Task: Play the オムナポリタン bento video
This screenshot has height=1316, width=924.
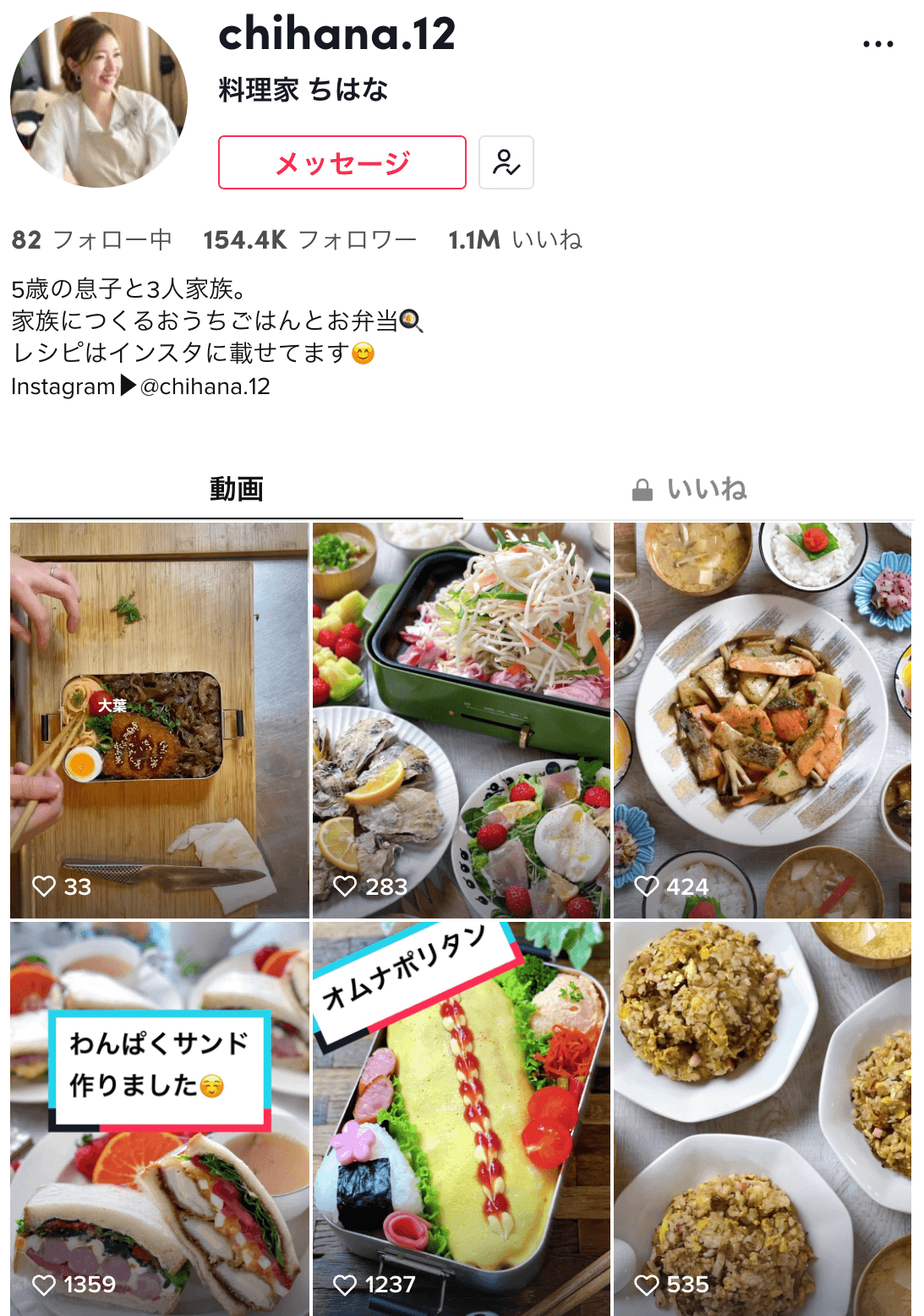Action: coord(461,1118)
